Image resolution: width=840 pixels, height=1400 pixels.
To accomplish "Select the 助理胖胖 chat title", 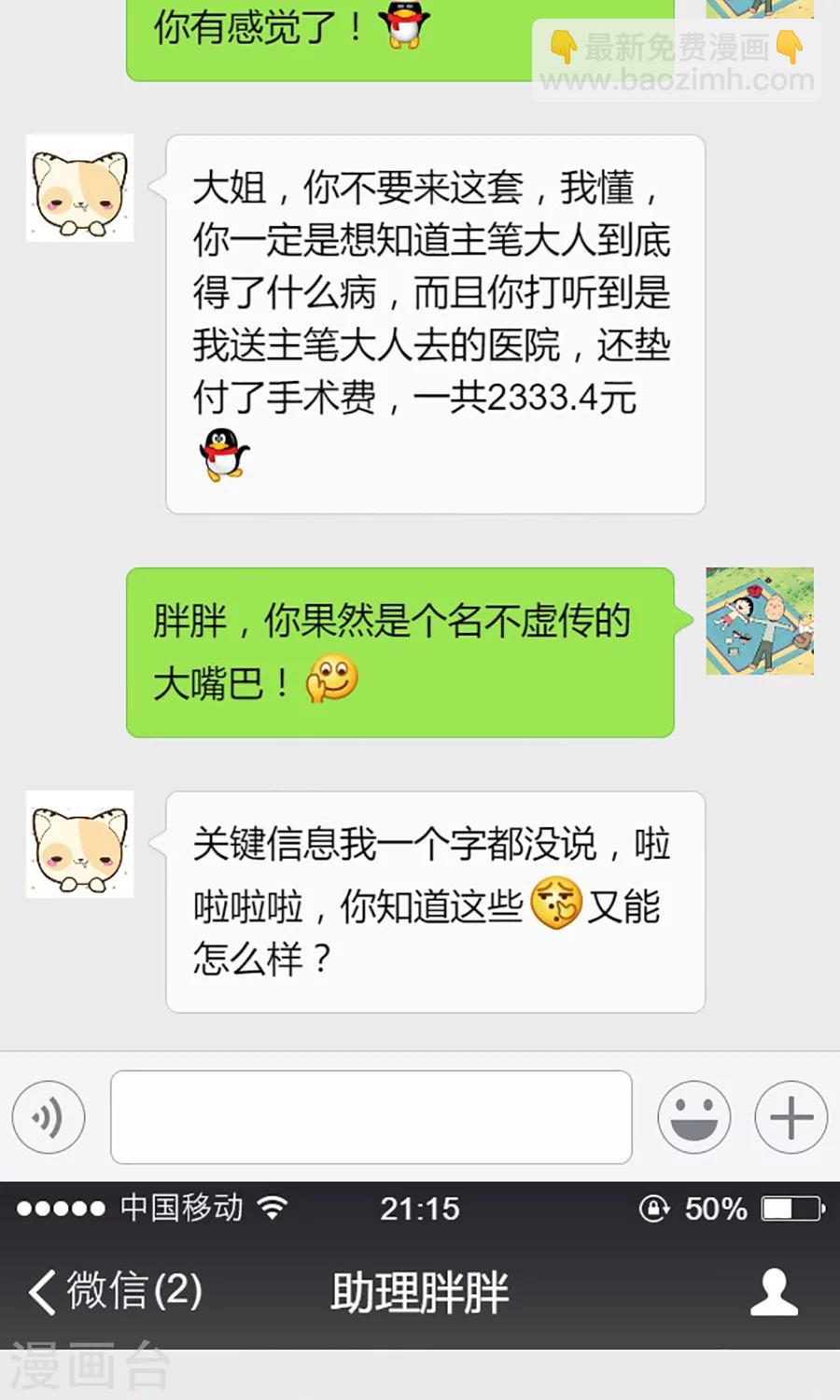I will 420,1293.
